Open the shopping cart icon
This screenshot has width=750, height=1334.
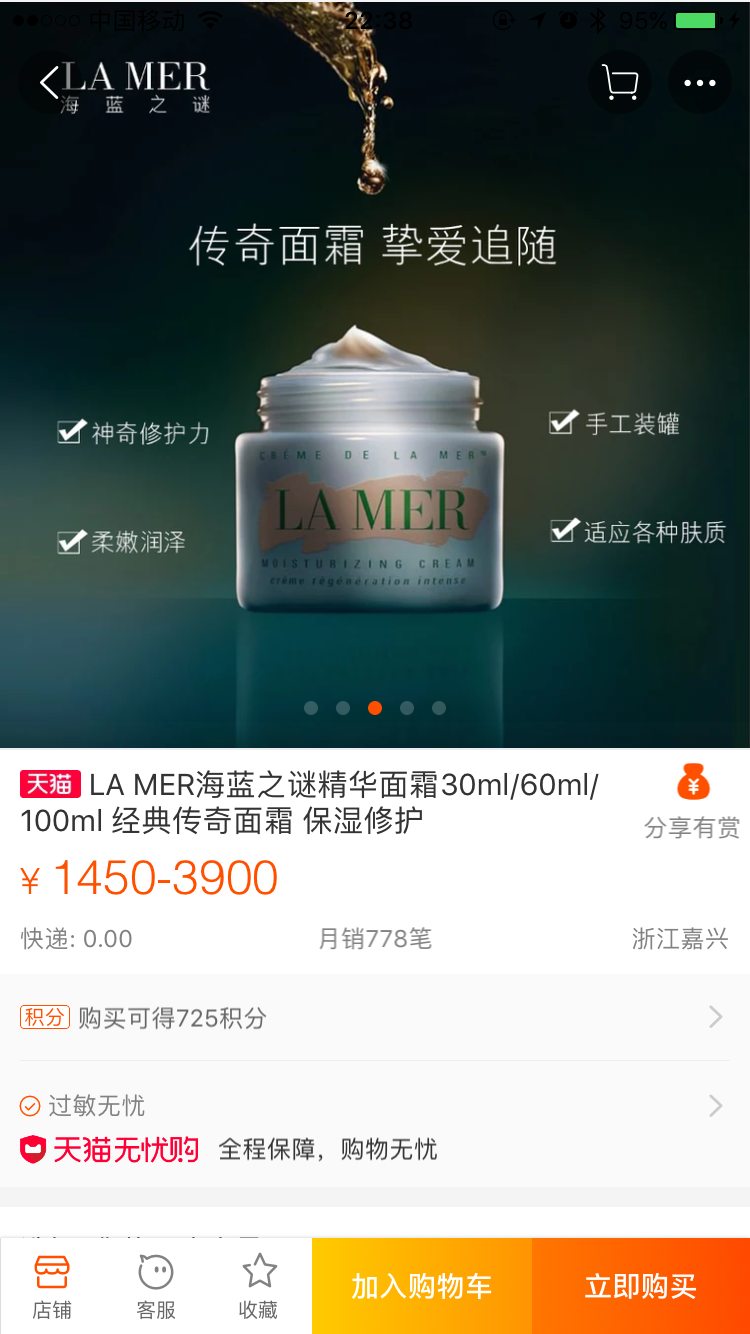[620, 83]
